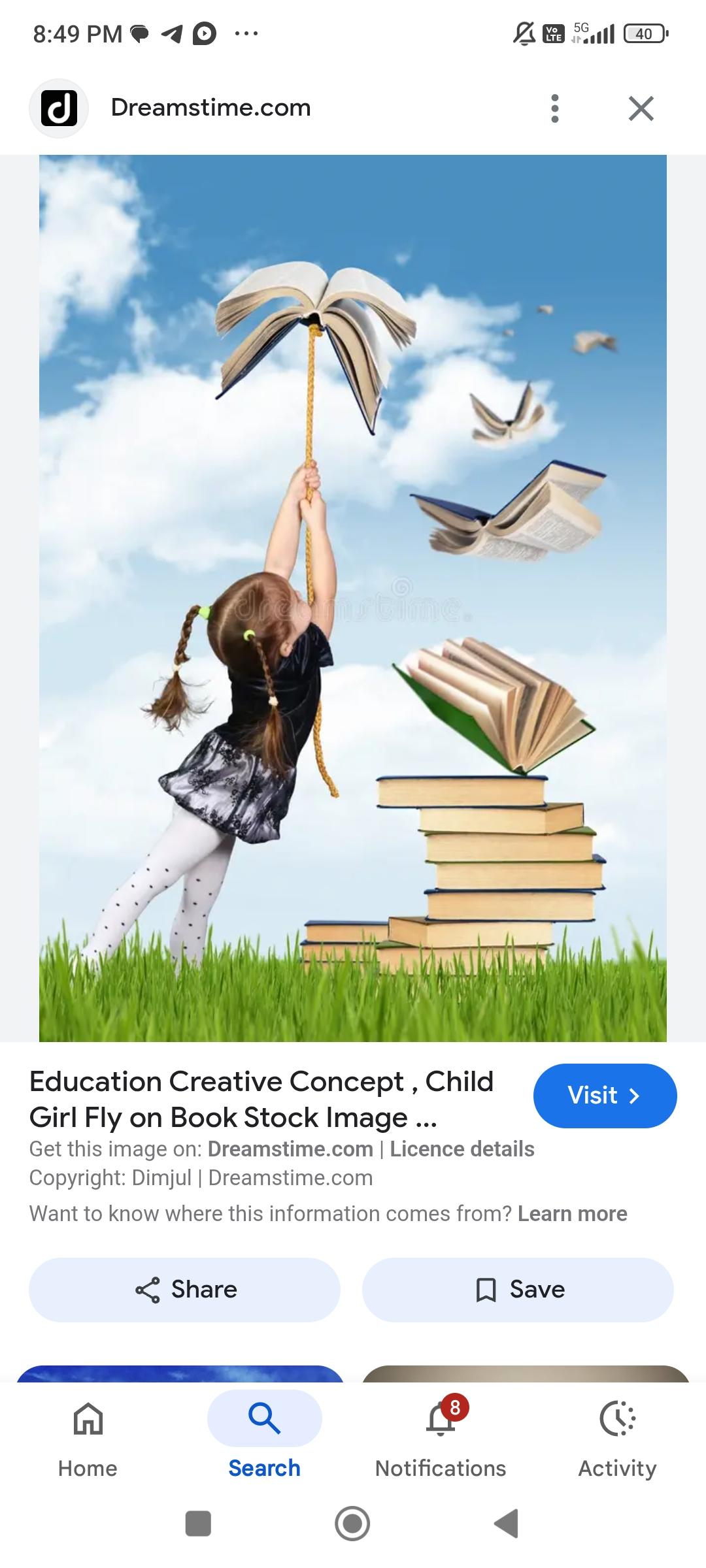Open the three-dot overflow menu
This screenshot has height=1568, width=706.
554,108
